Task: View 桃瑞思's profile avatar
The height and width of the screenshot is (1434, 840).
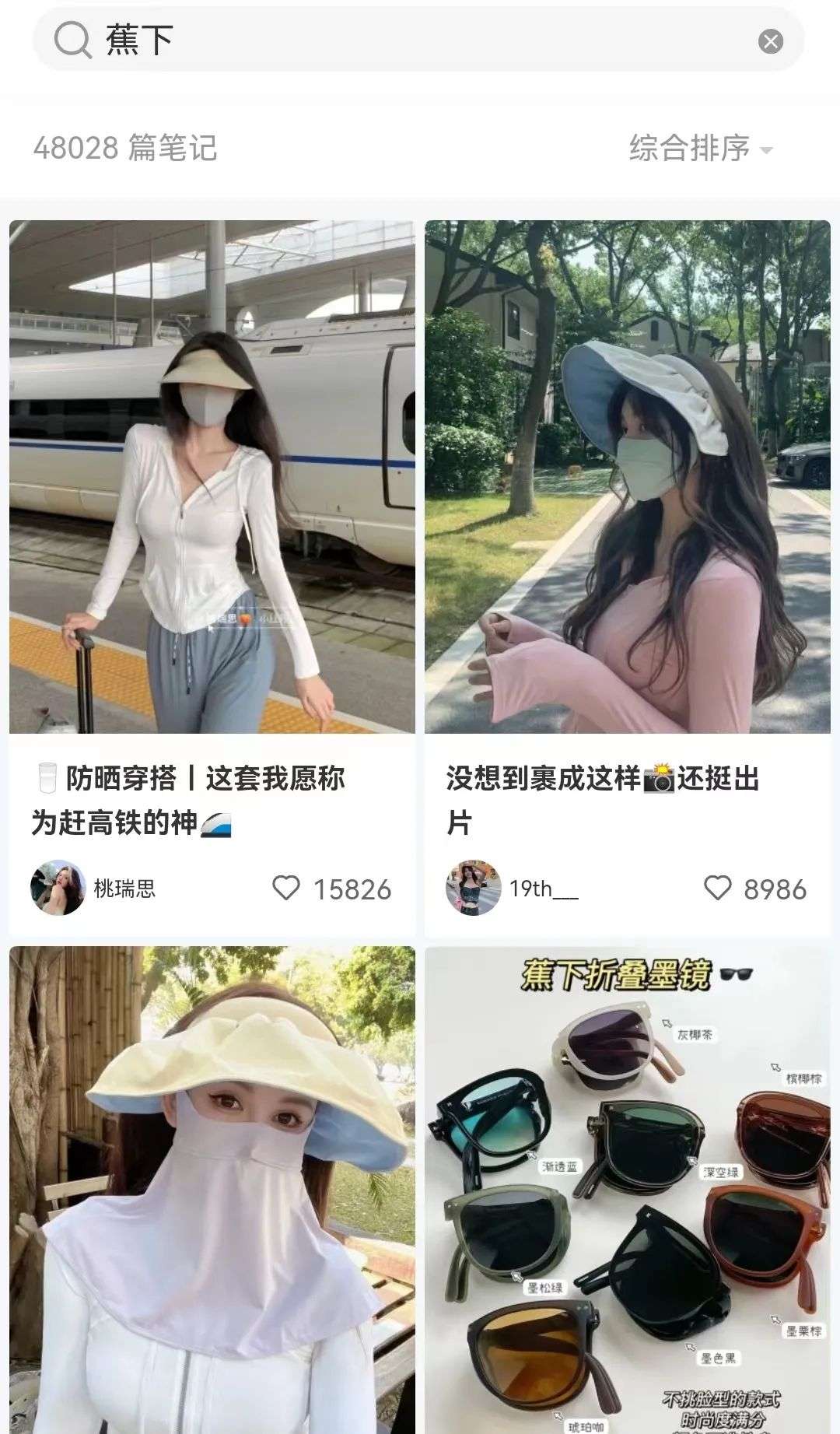Action: click(58, 888)
